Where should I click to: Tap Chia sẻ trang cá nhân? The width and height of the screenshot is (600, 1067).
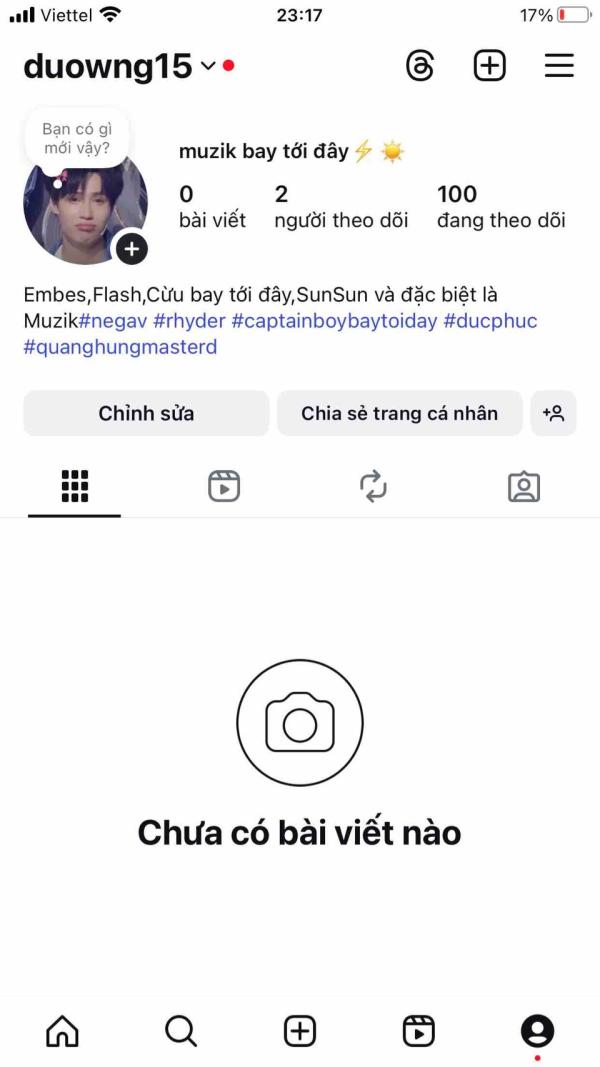coord(399,413)
